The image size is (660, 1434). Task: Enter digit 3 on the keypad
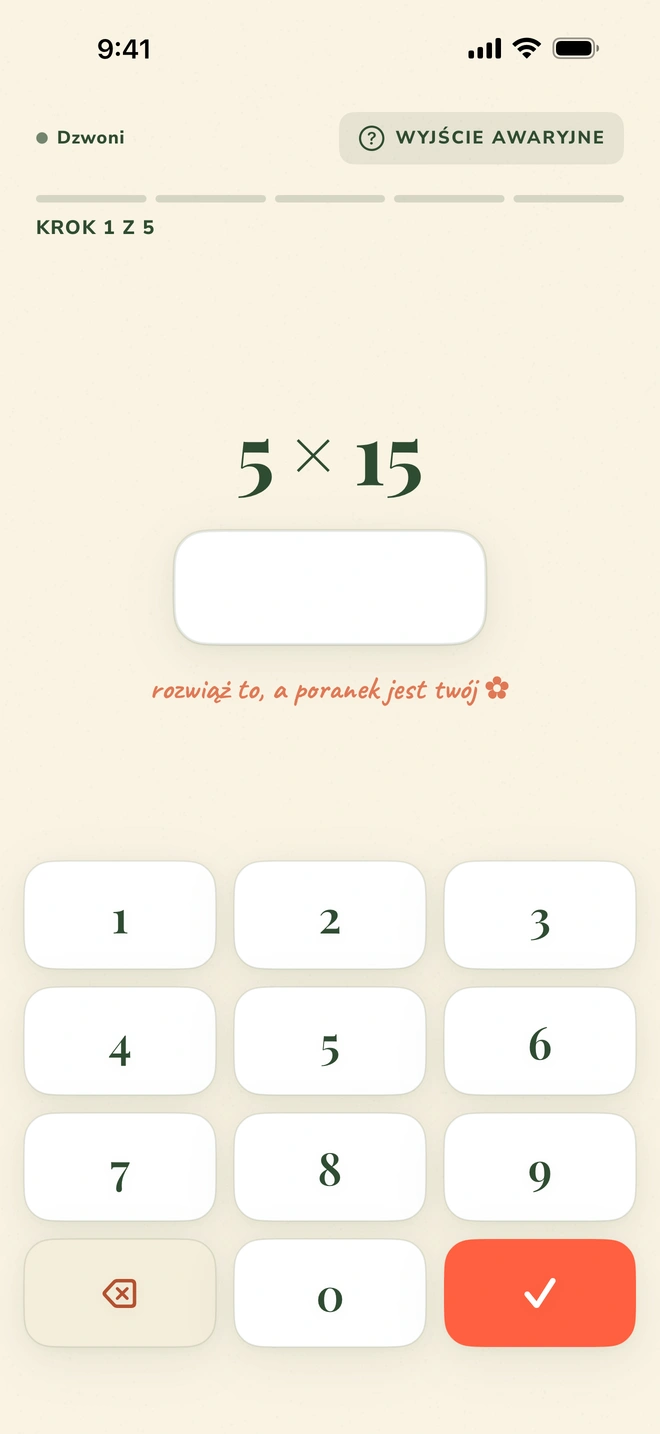(x=540, y=915)
